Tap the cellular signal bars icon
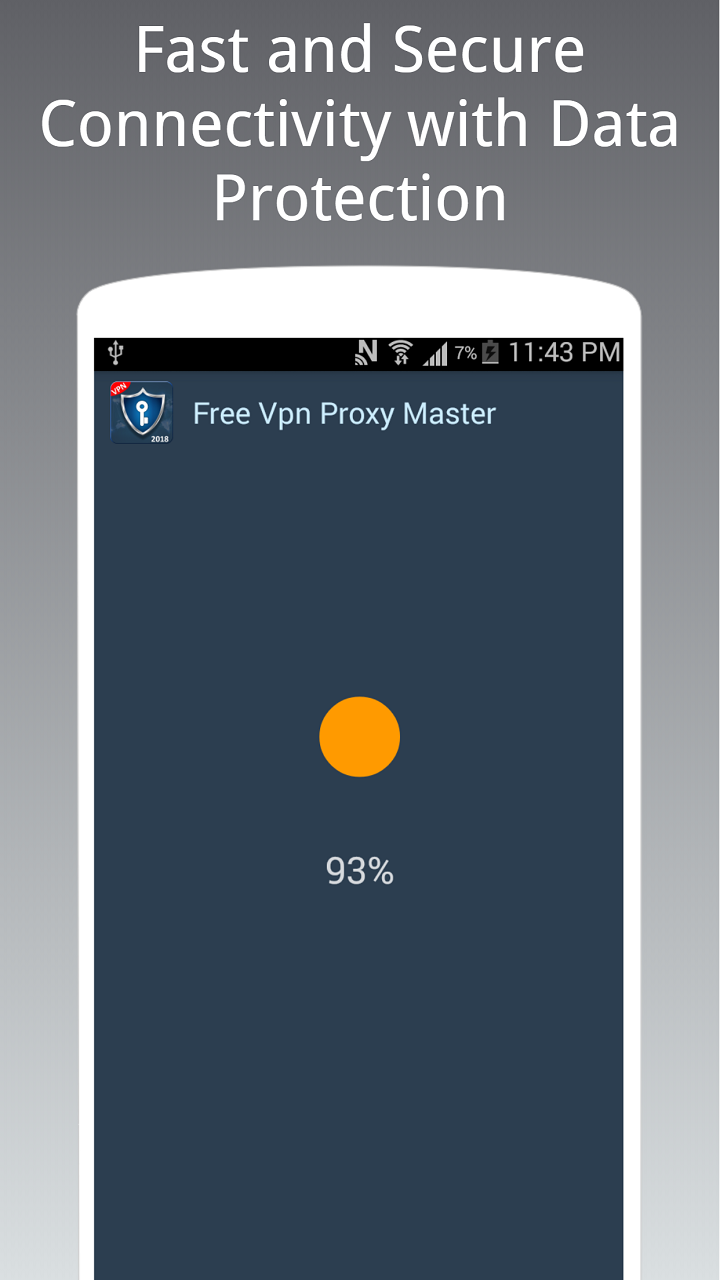720x1280 pixels. (x=438, y=352)
